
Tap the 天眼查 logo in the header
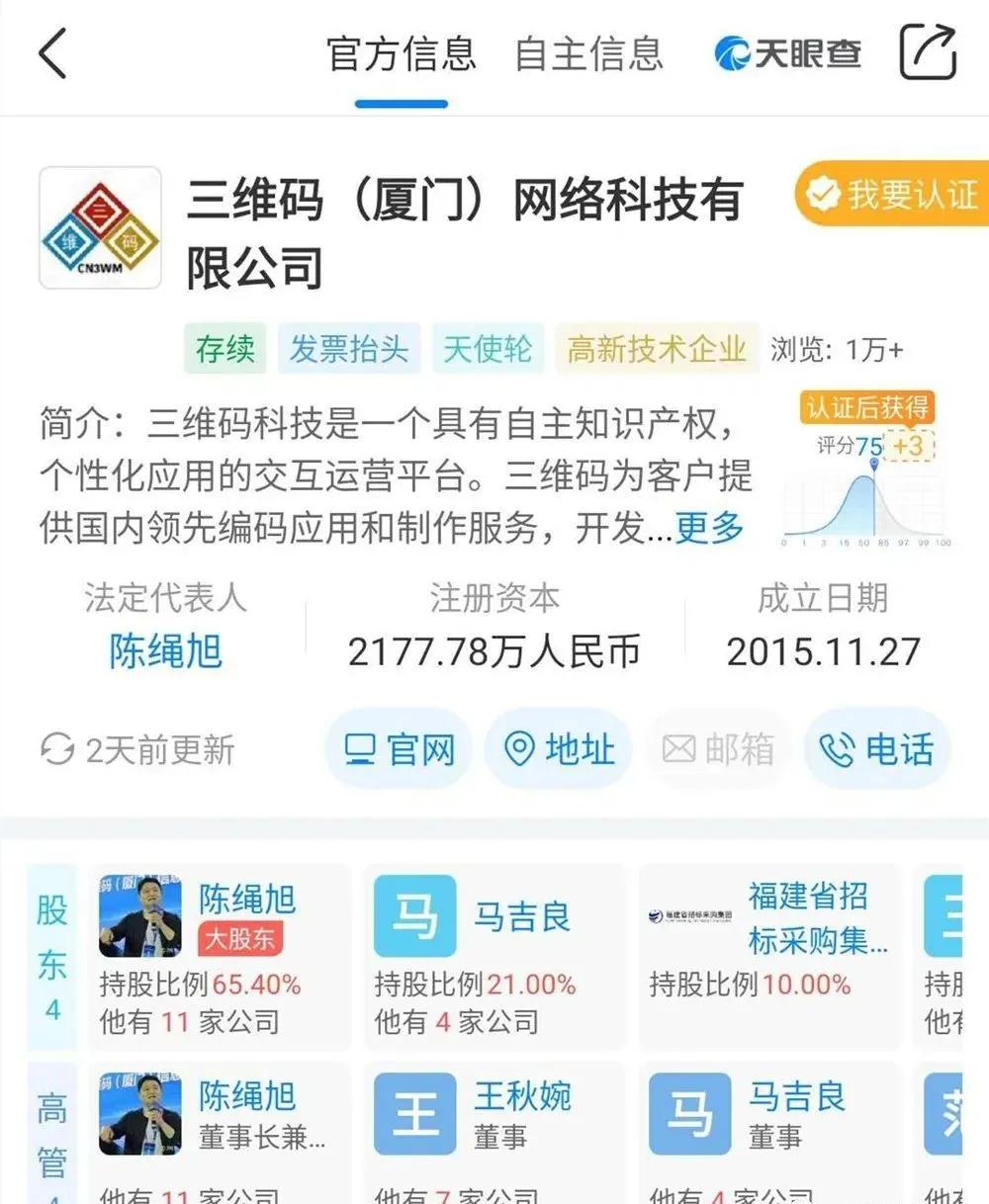click(788, 54)
